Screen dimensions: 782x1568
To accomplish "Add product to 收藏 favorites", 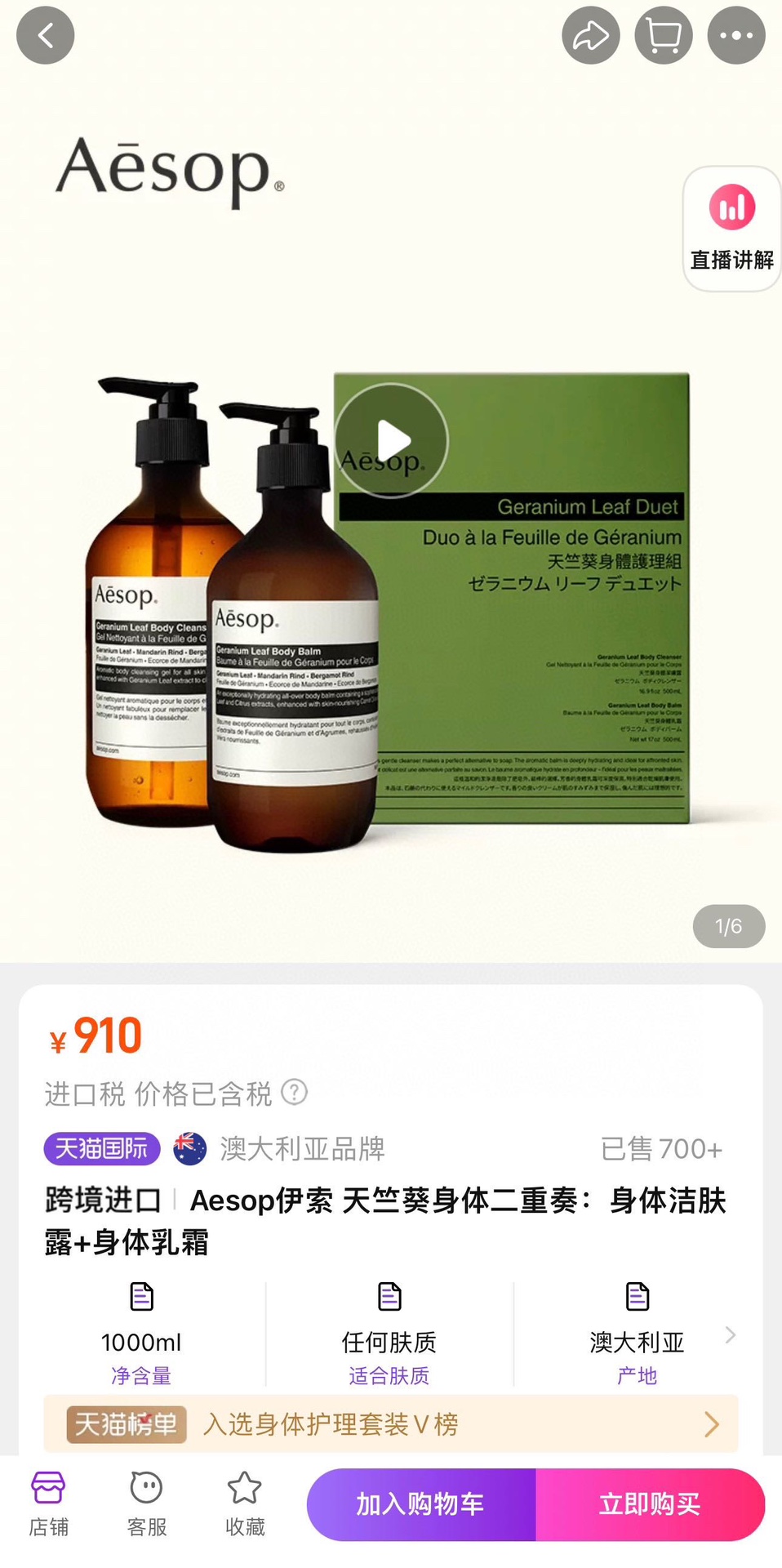I will point(245,1504).
